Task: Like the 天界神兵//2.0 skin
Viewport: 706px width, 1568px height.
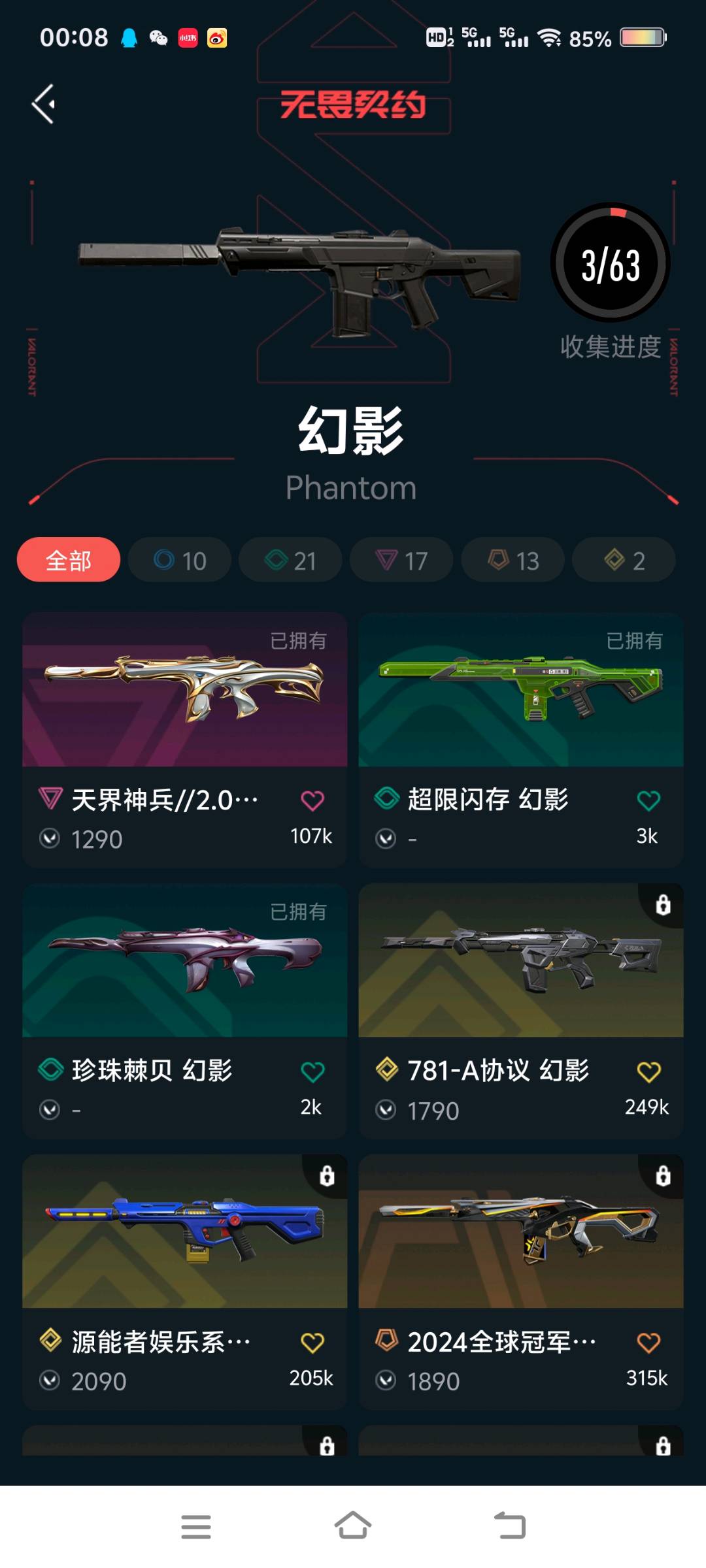Action: 312,800
